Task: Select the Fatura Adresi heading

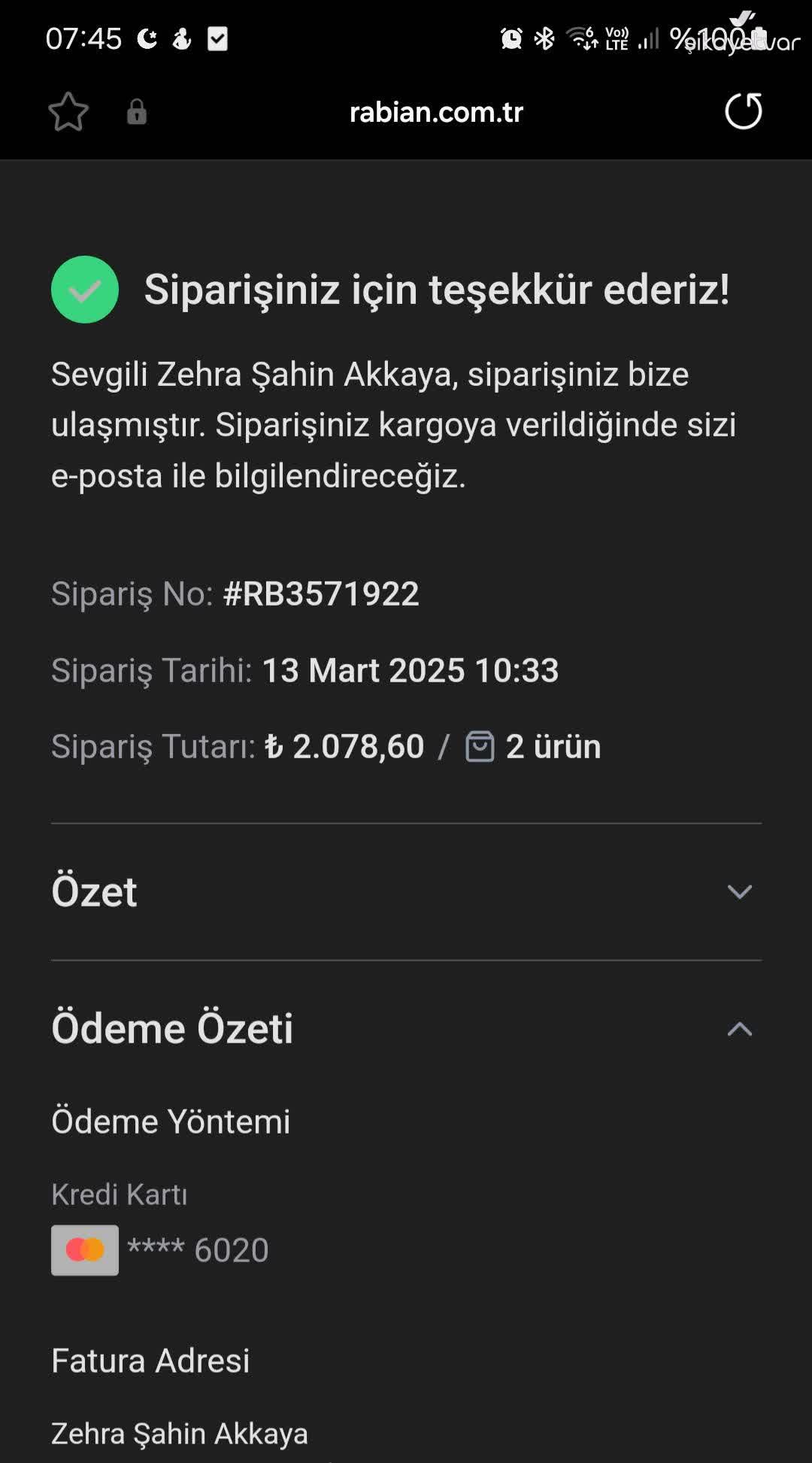Action: pyautogui.click(x=150, y=1360)
